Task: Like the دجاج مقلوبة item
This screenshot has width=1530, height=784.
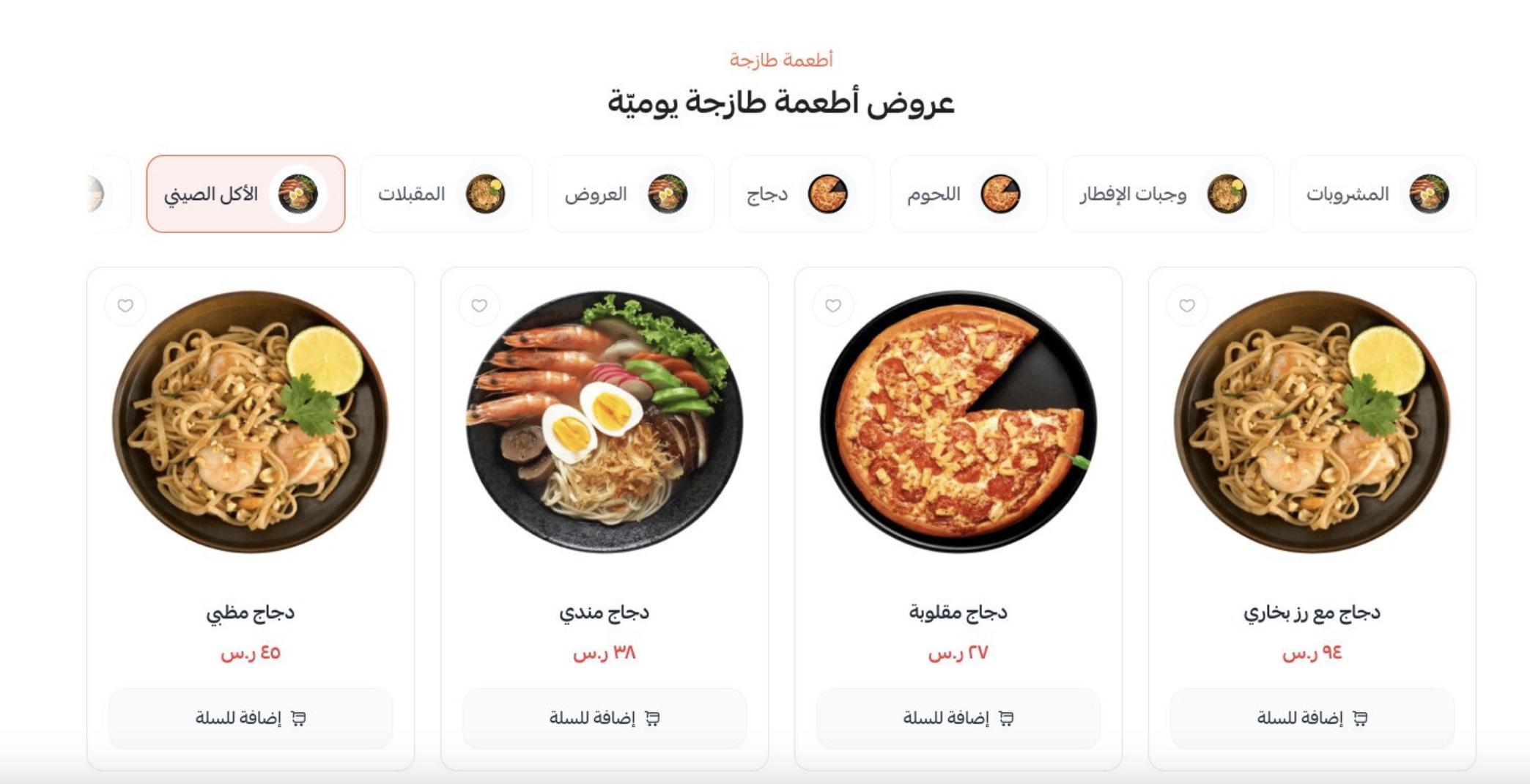Action: pos(833,306)
